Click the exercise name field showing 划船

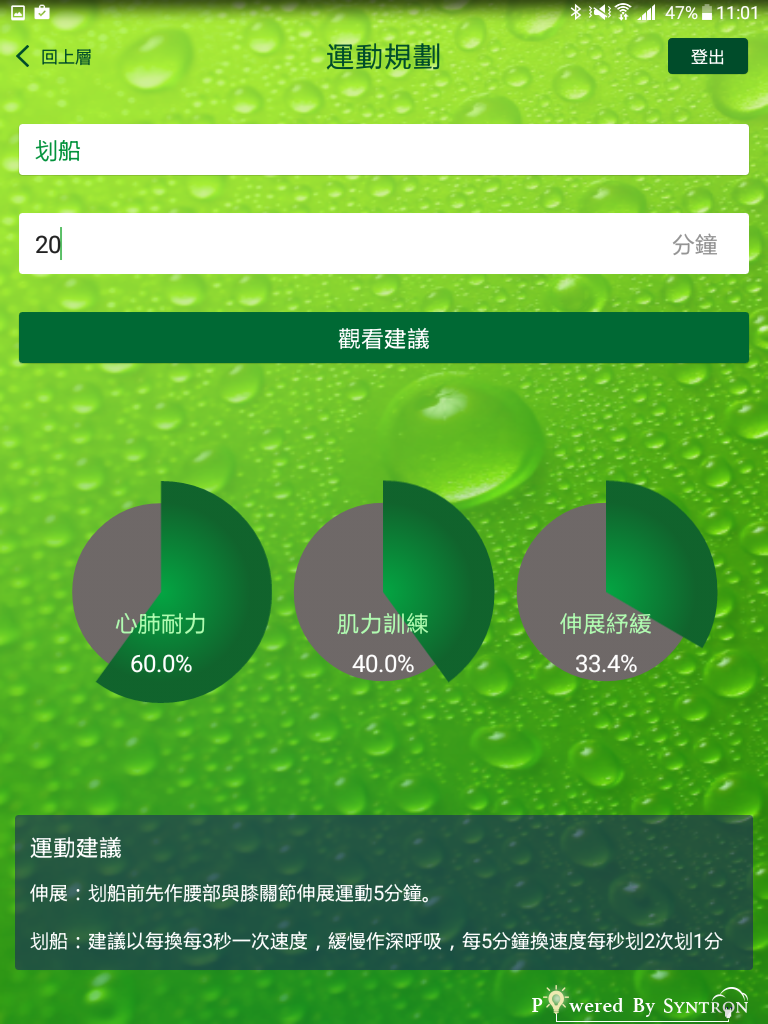point(384,149)
